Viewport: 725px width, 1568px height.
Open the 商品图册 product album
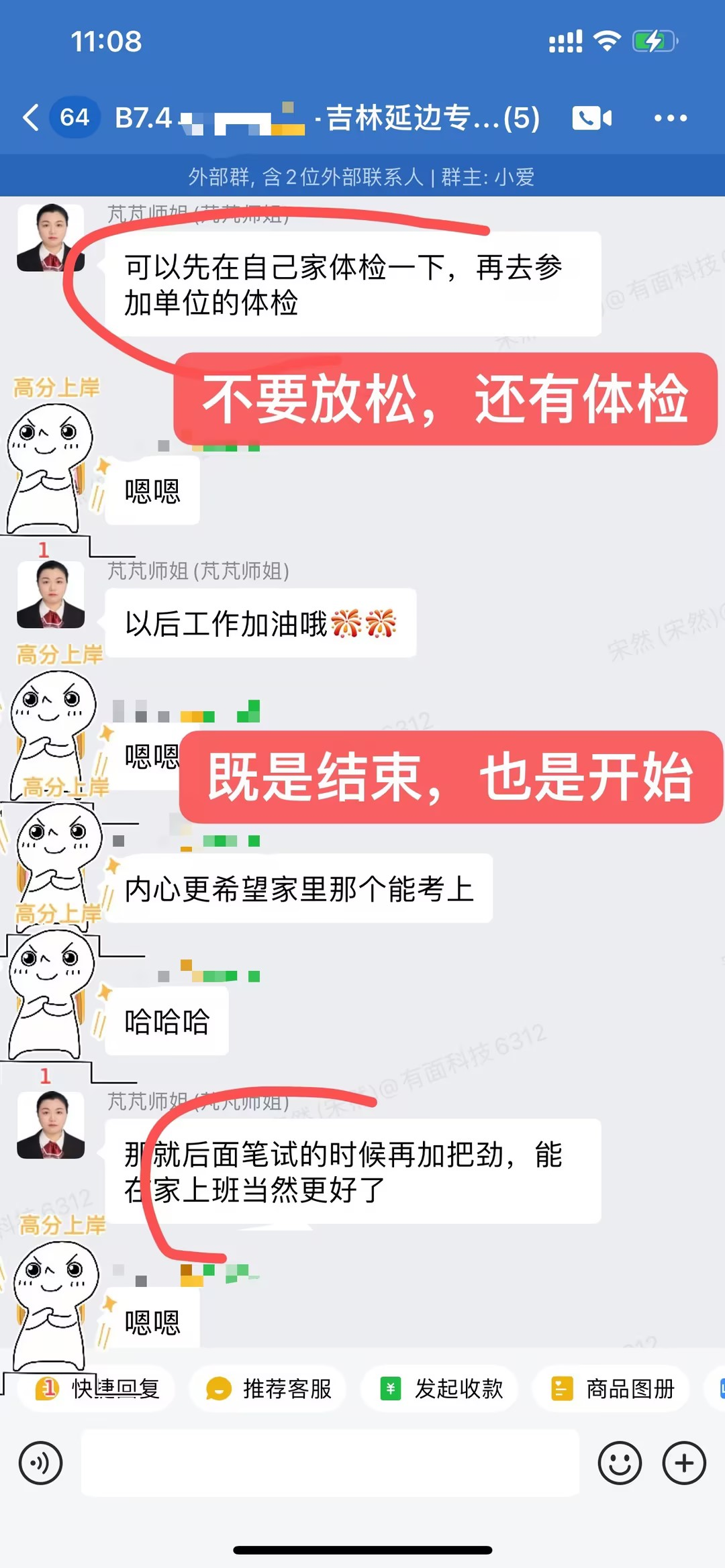coord(611,1388)
